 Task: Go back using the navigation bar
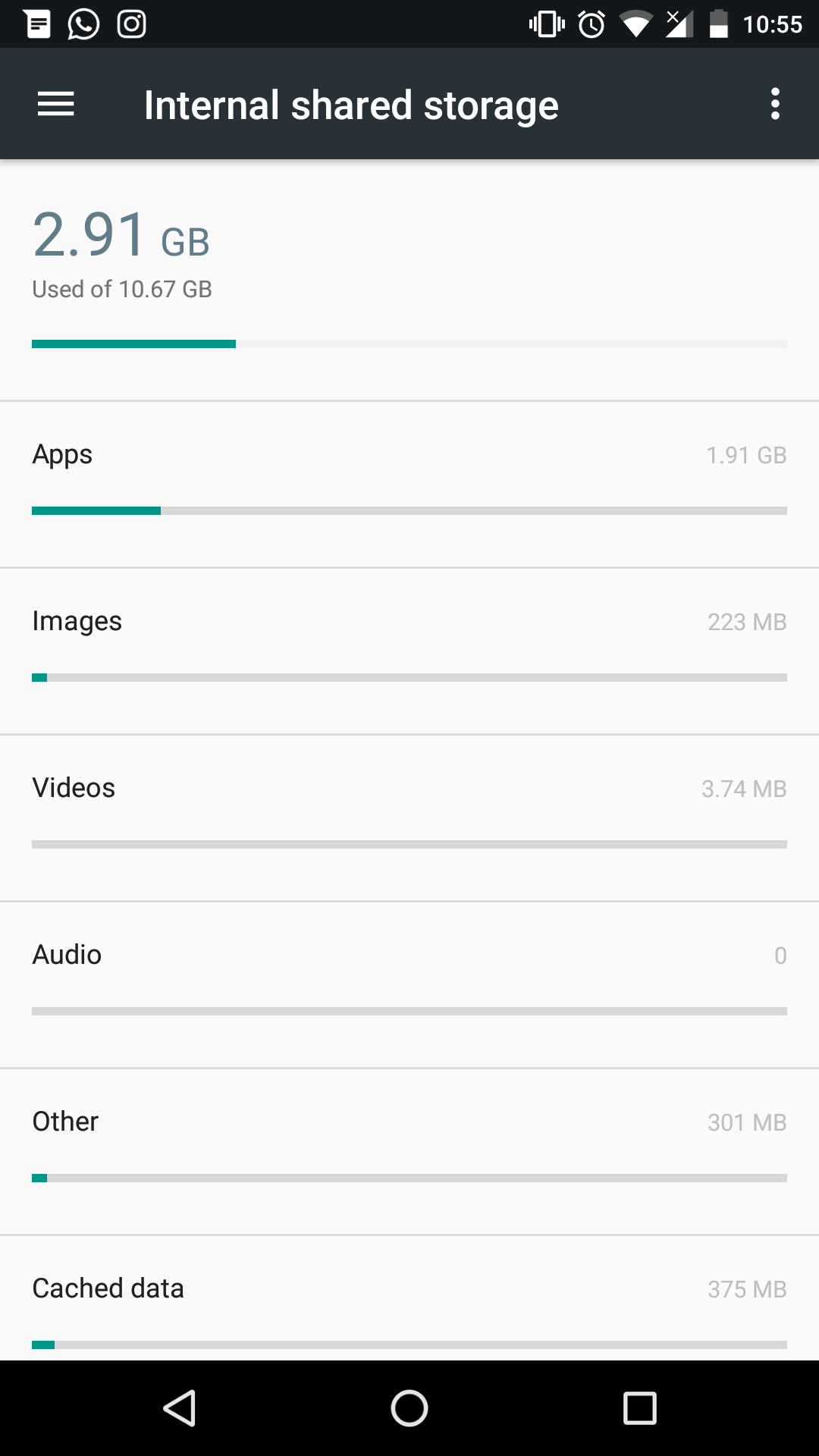click(180, 1408)
